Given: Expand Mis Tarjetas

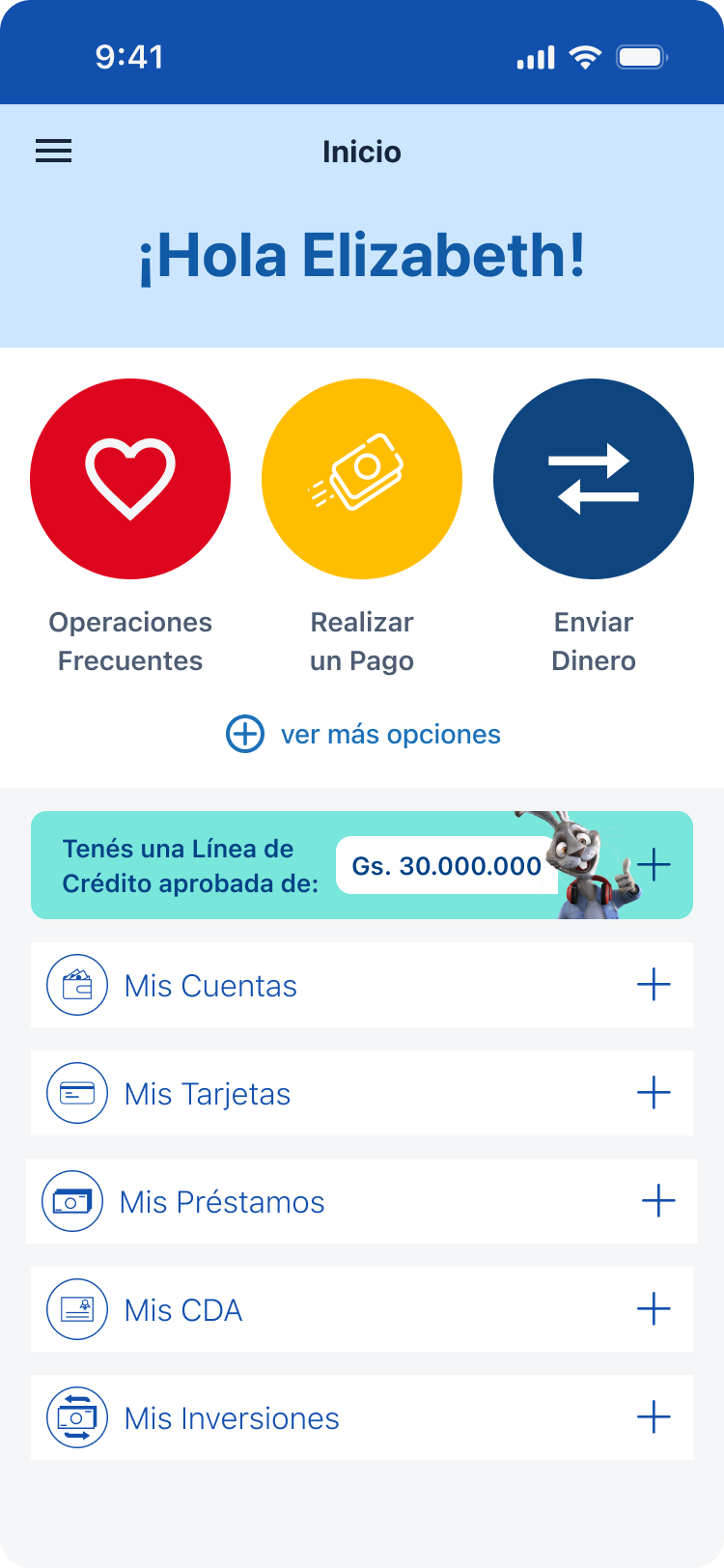Looking at the screenshot, I should 654,1093.
